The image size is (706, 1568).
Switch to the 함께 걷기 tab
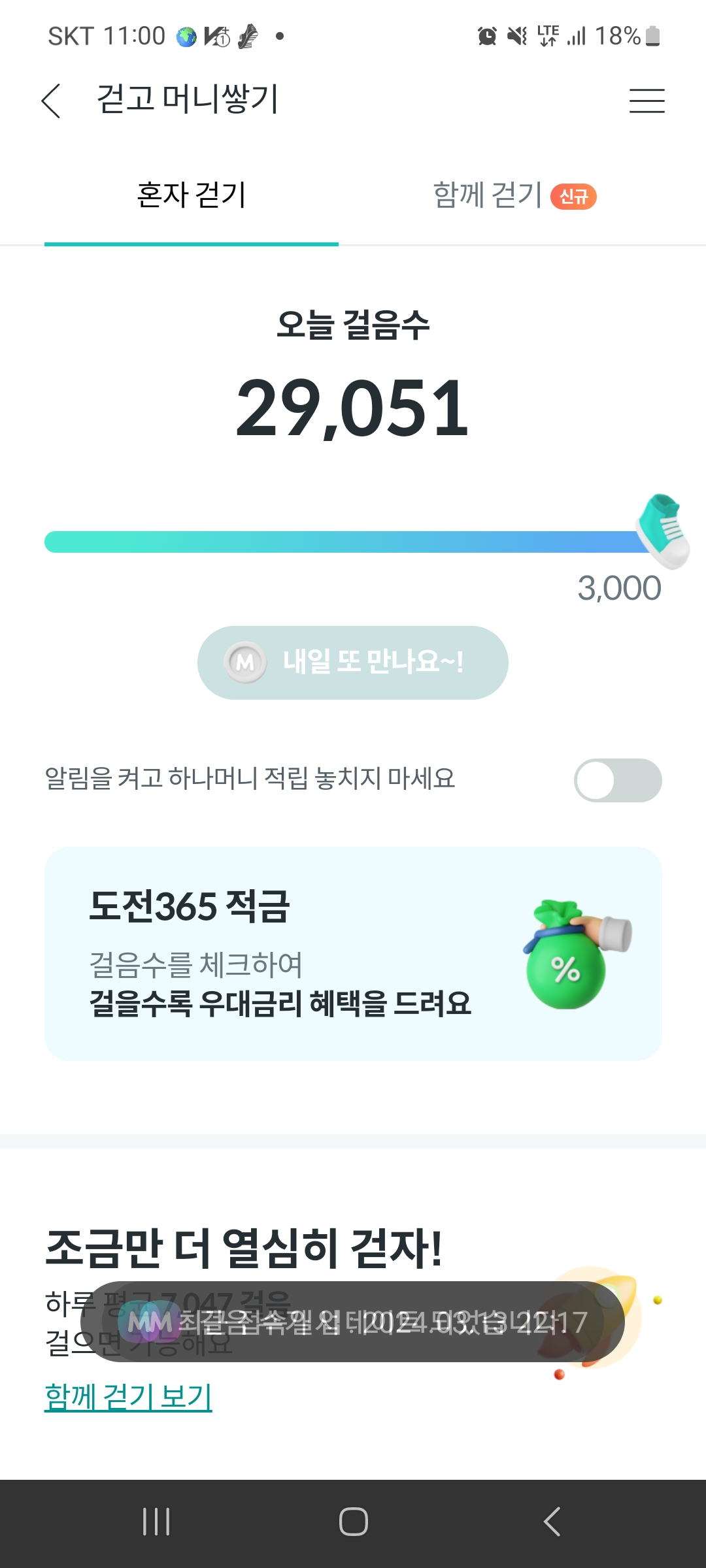click(513, 195)
